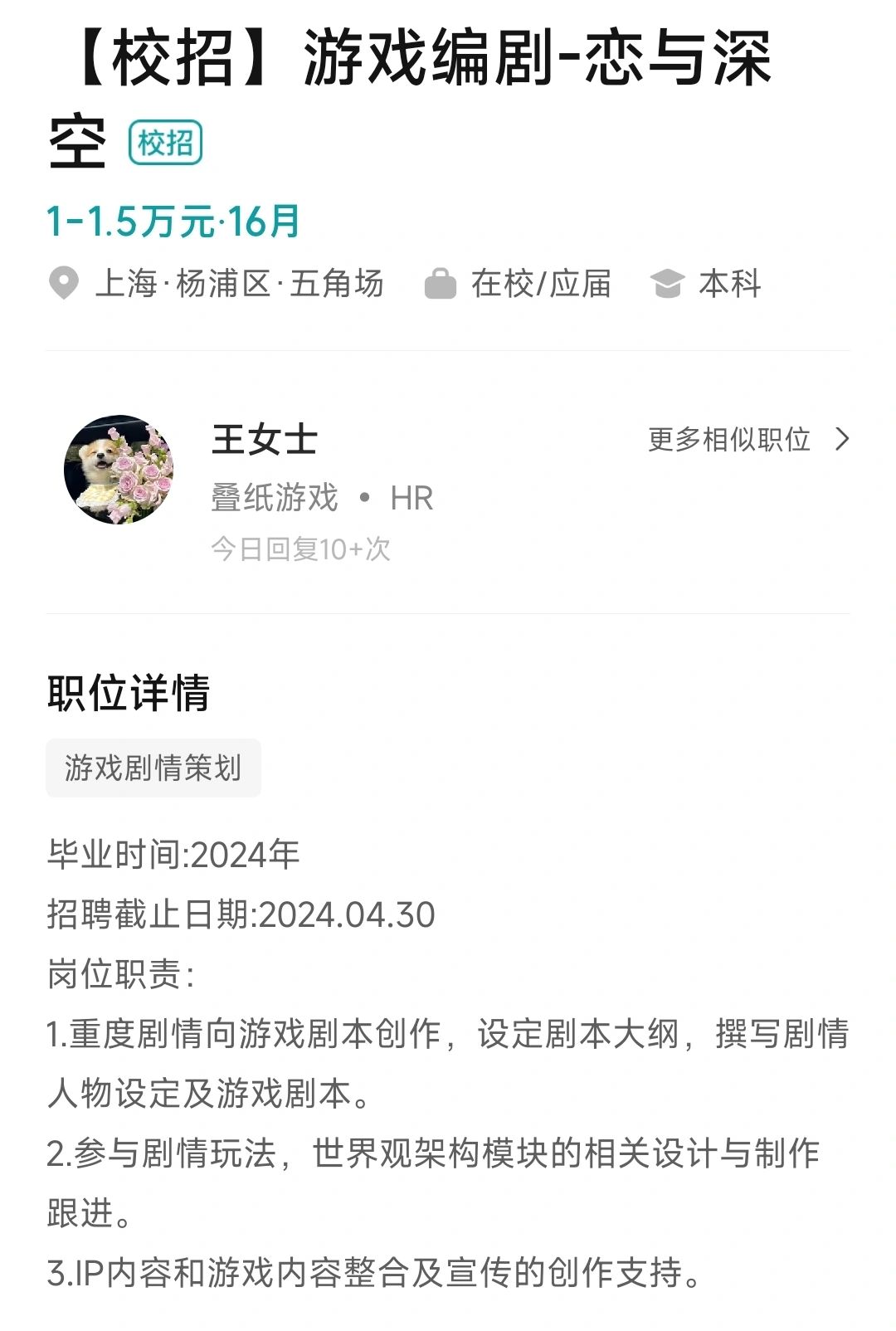The height and width of the screenshot is (1331, 896).
Task: Click the chevron after 更多相似职位
Action: click(x=845, y=440)
